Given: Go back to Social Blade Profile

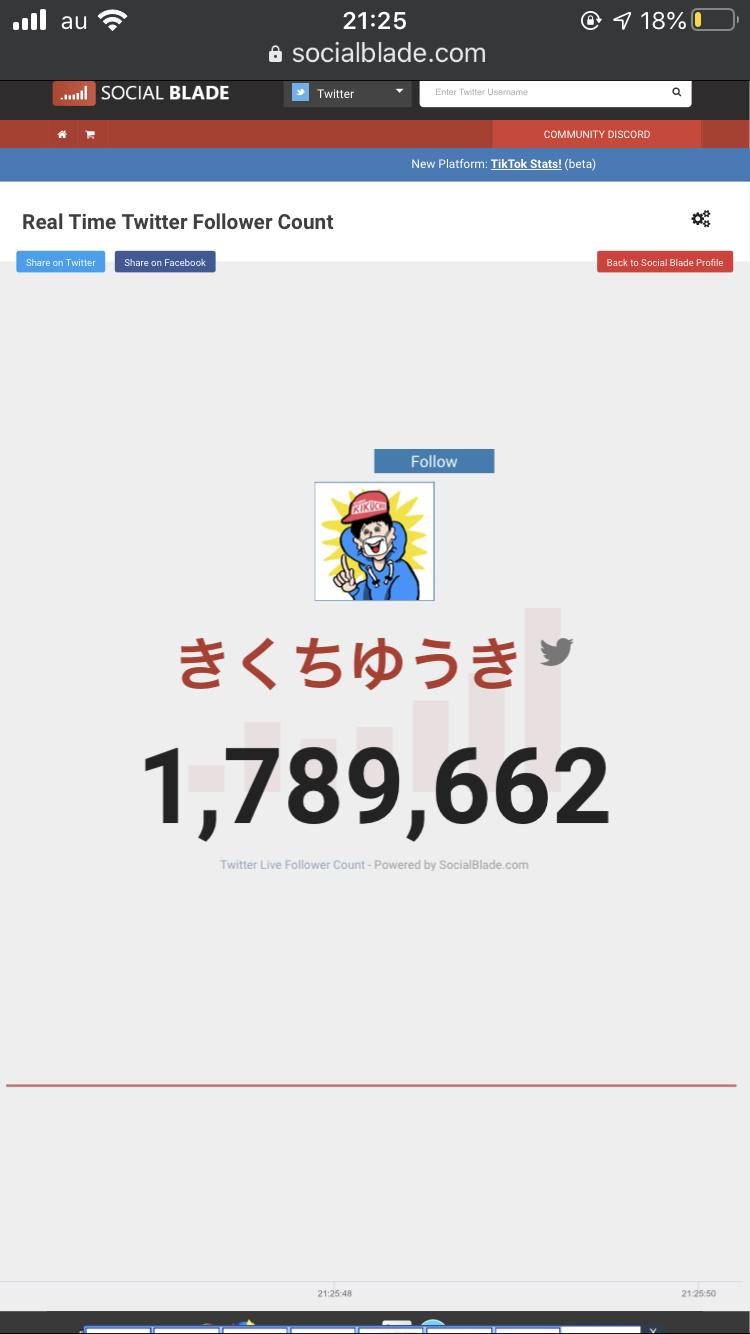Looking at the screenshot, I should [x=665, y=262].
